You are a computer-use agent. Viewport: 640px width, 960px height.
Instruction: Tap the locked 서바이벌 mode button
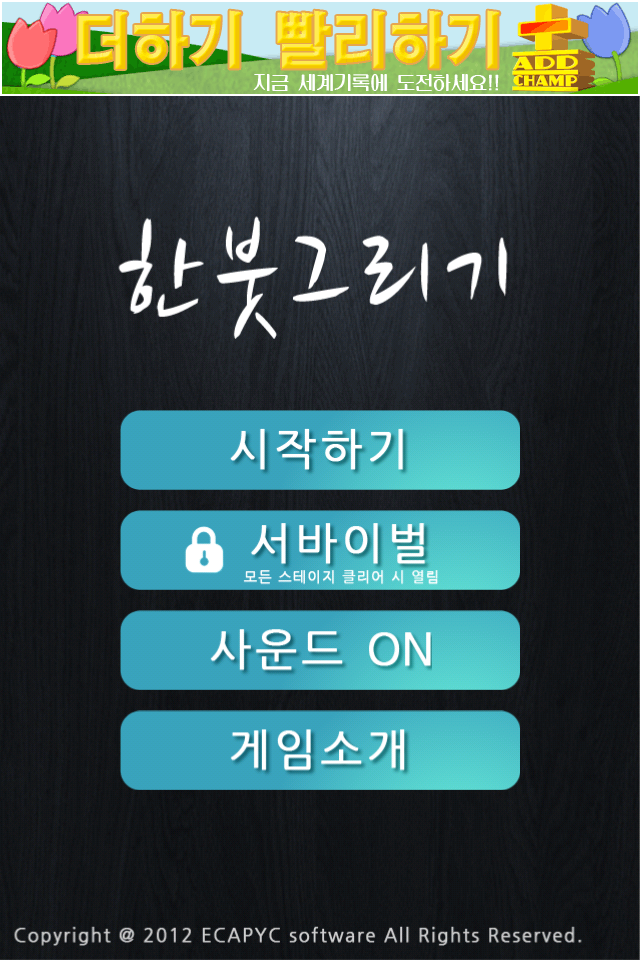pyautogui.click(x=320, y=550)
